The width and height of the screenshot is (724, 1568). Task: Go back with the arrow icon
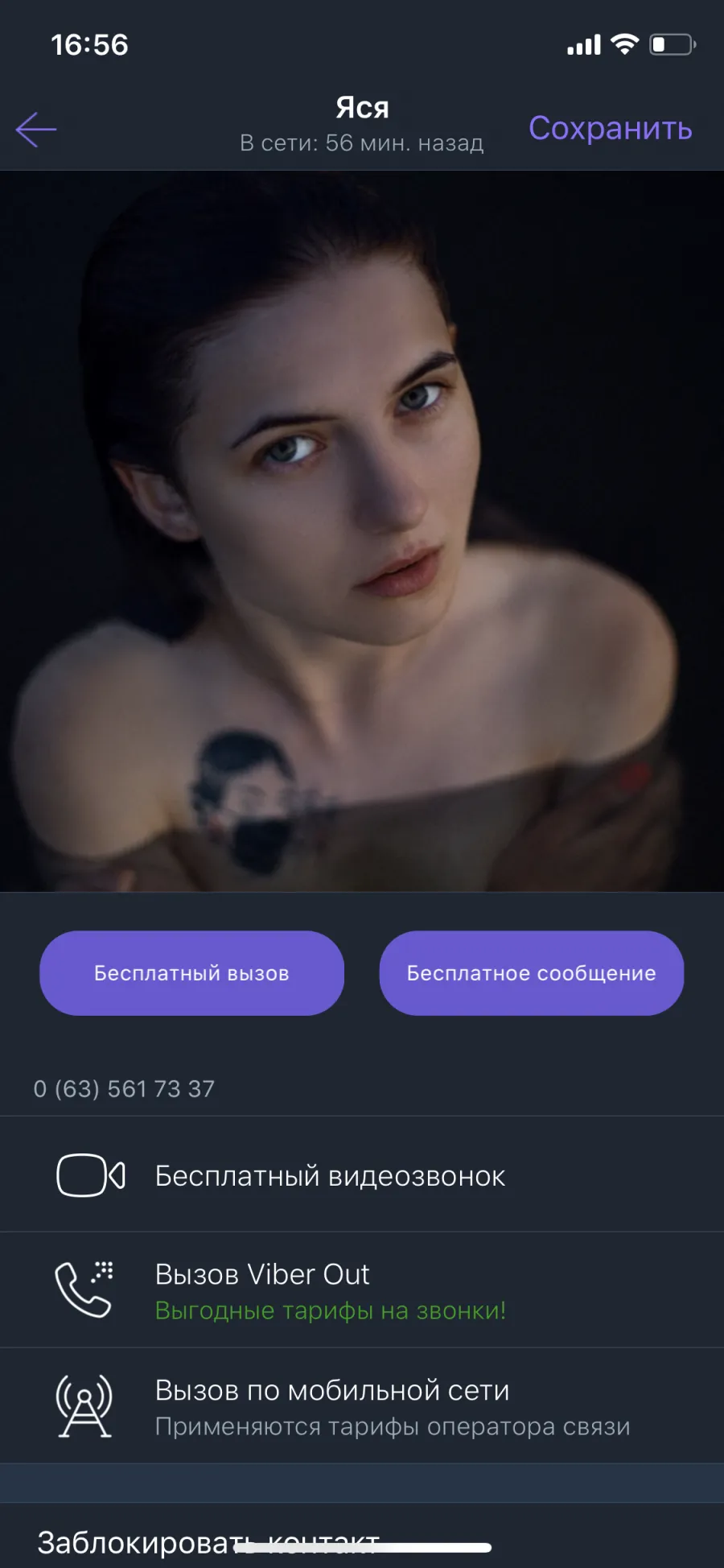pos(36,130)
